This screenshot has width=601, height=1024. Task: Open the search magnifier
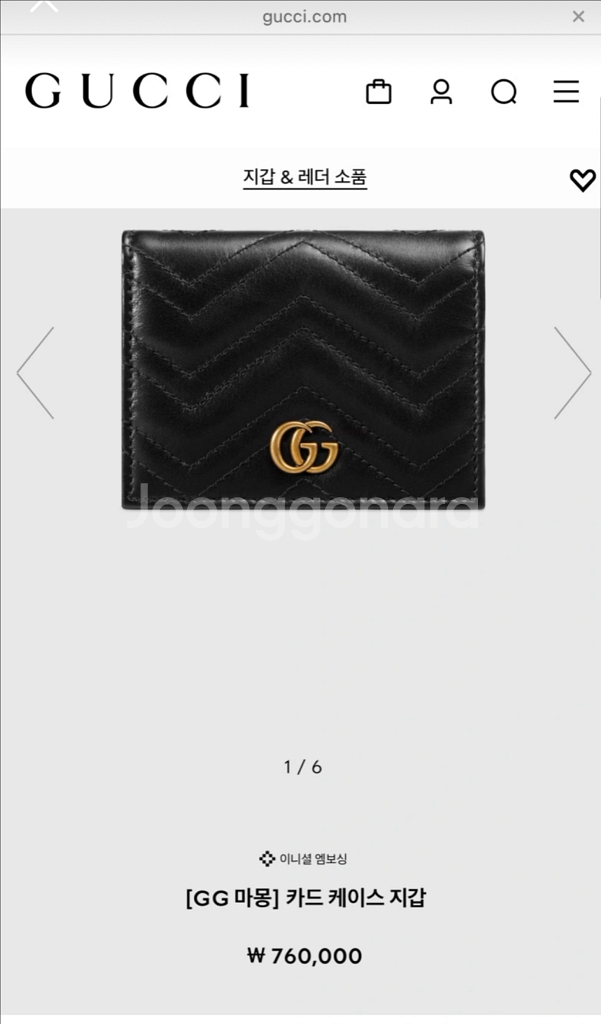[x=504, y=92]
